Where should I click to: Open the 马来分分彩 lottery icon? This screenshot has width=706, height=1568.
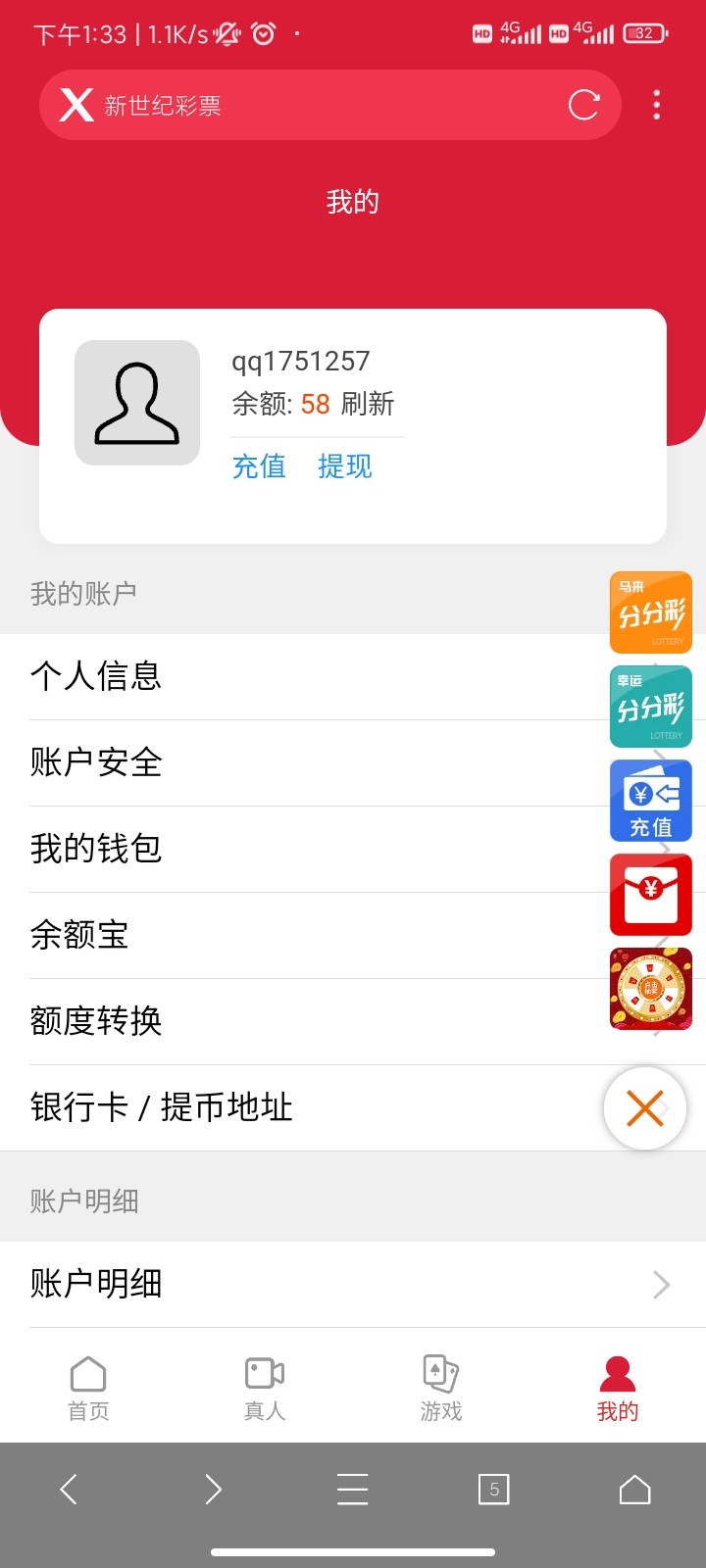click(x=651, y=612)
